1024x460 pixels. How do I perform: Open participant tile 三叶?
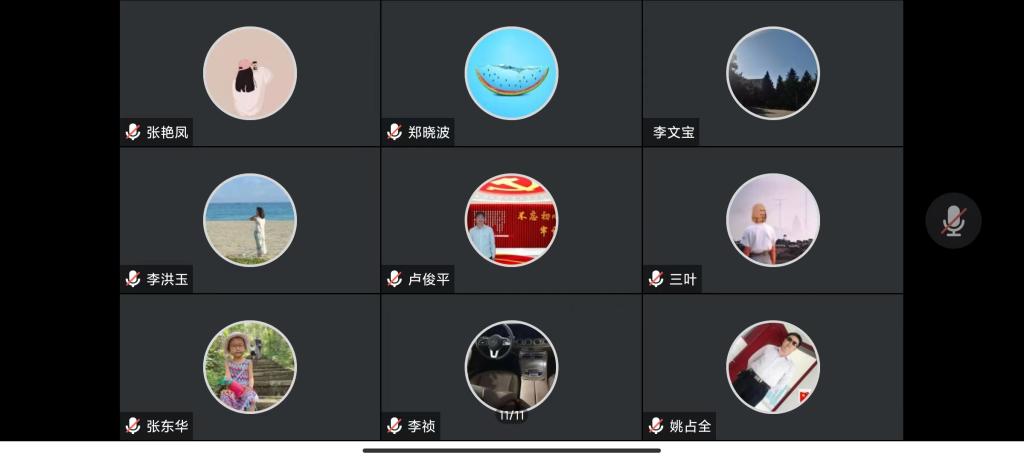pos(772,220)
